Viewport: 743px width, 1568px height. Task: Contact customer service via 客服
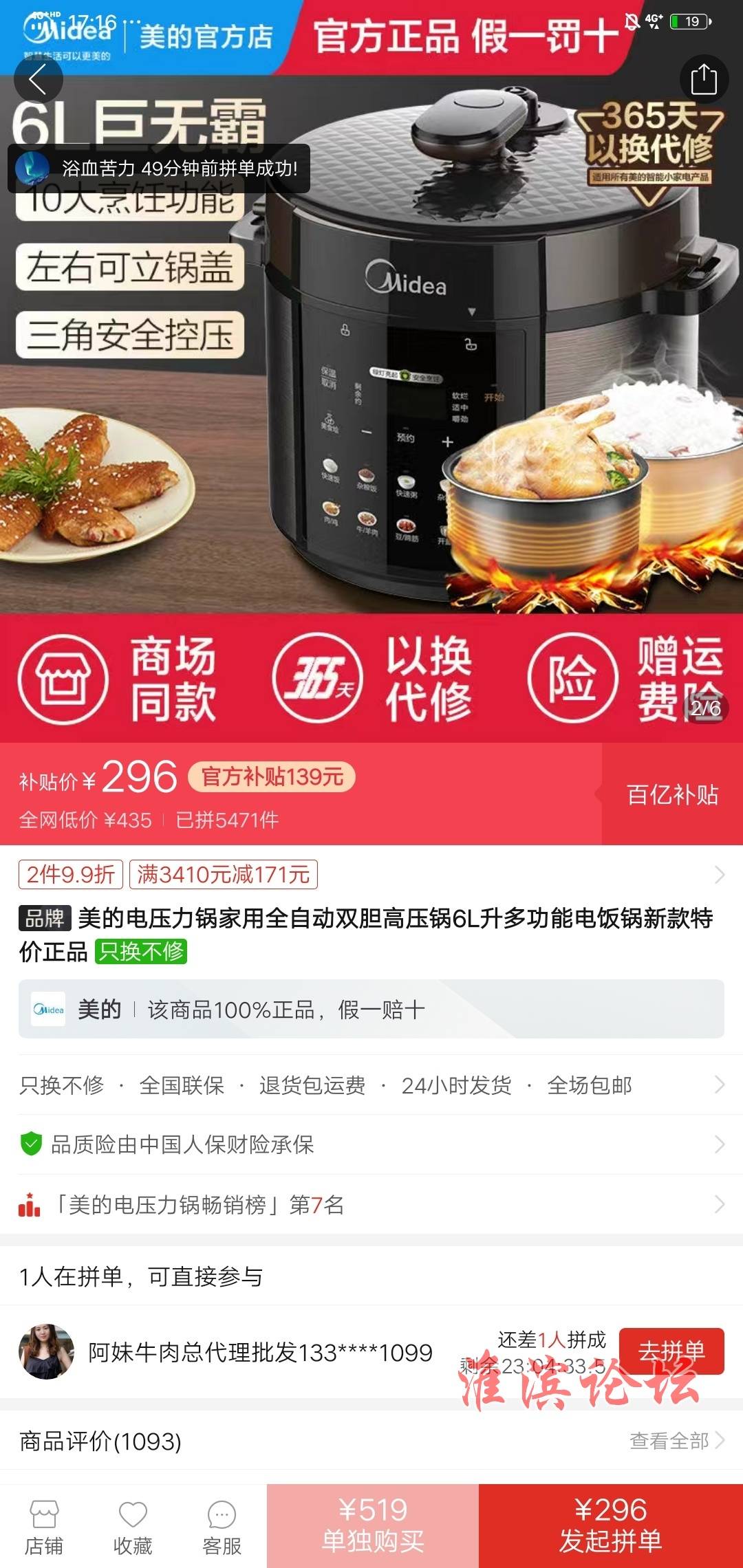[222, 1527]
